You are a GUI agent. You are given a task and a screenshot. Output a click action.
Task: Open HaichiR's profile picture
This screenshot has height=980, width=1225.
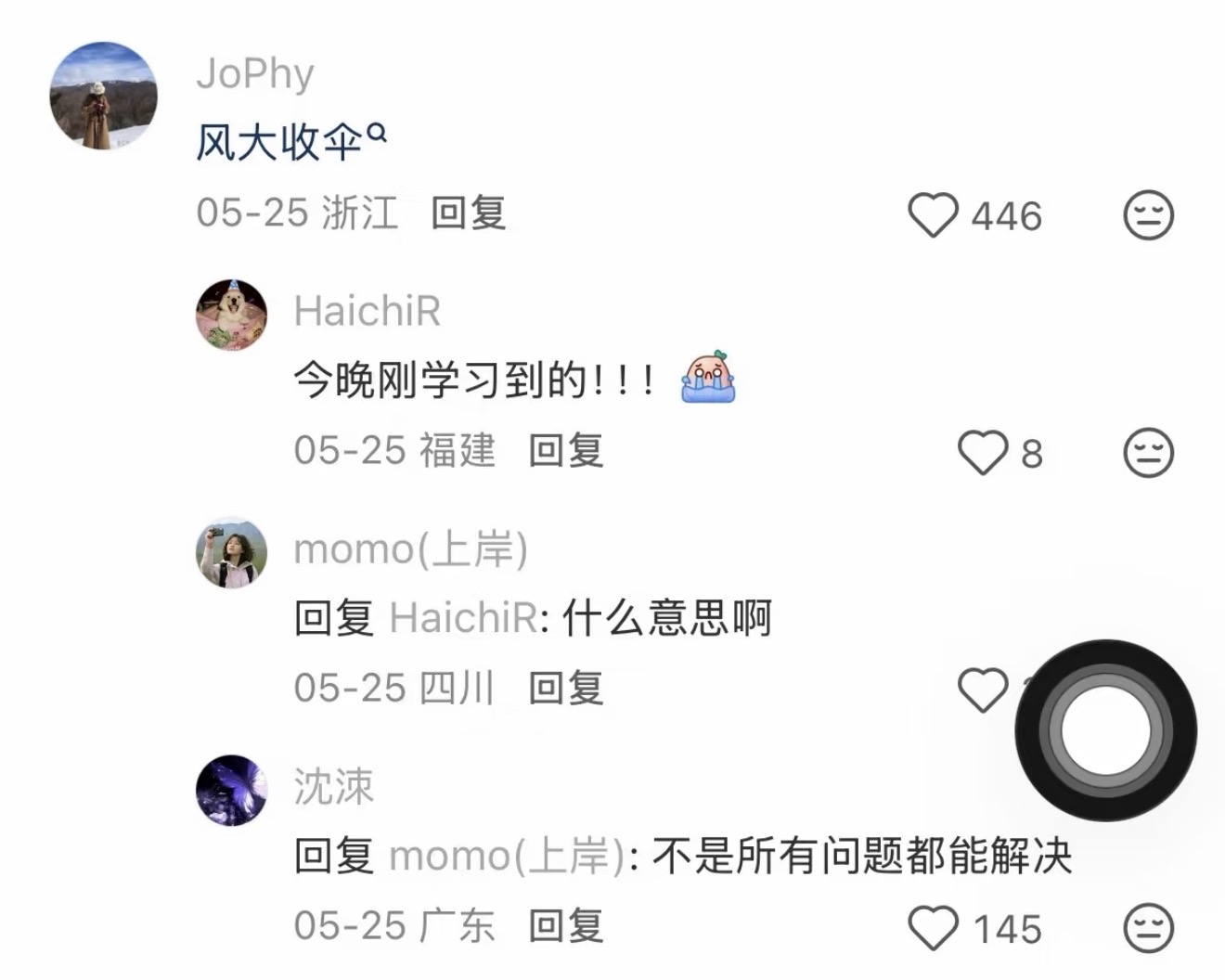tap(231, 315)
